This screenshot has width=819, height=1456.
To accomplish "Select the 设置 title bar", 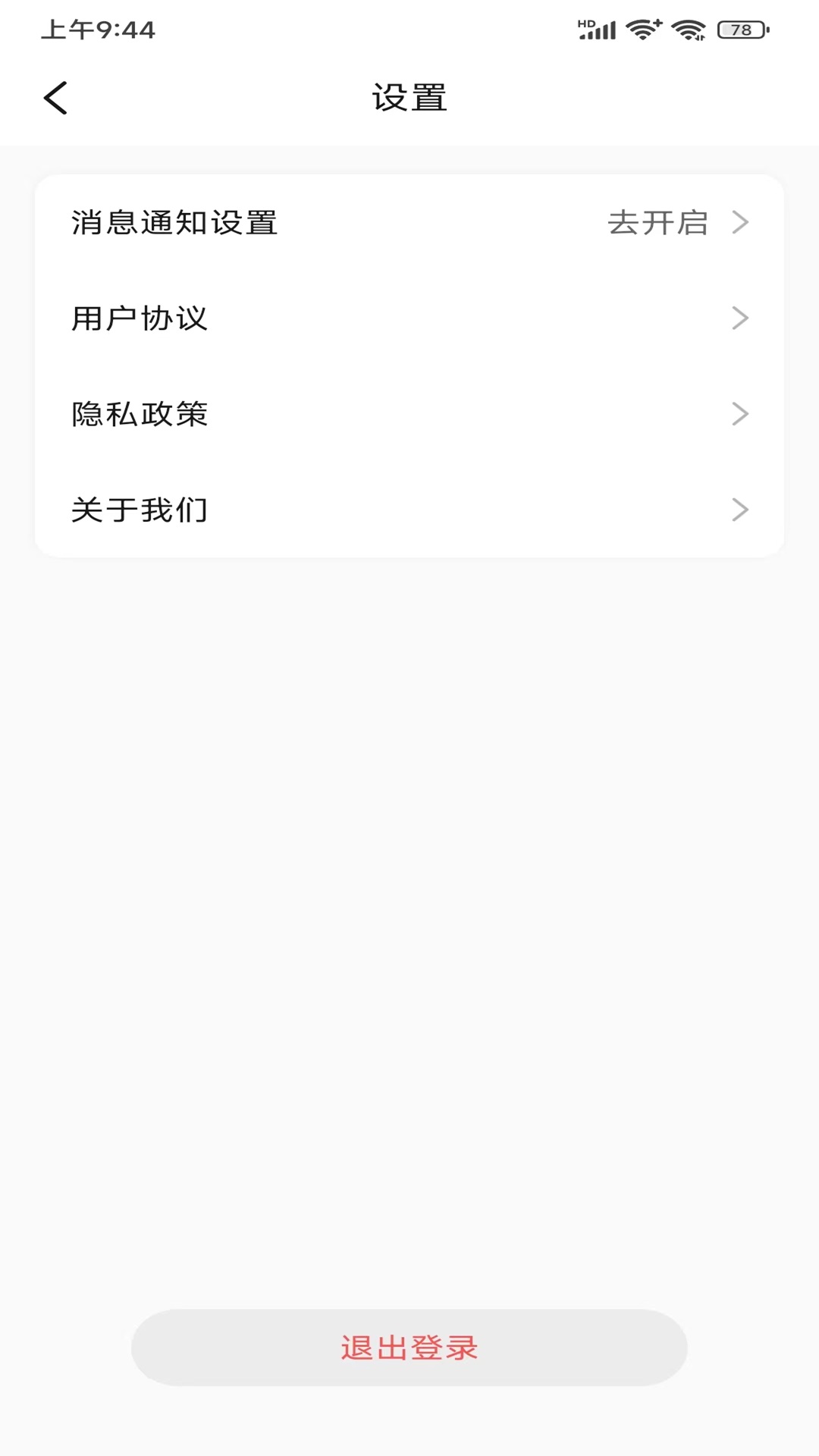I will pyautogui.click(x=409, y=97).
